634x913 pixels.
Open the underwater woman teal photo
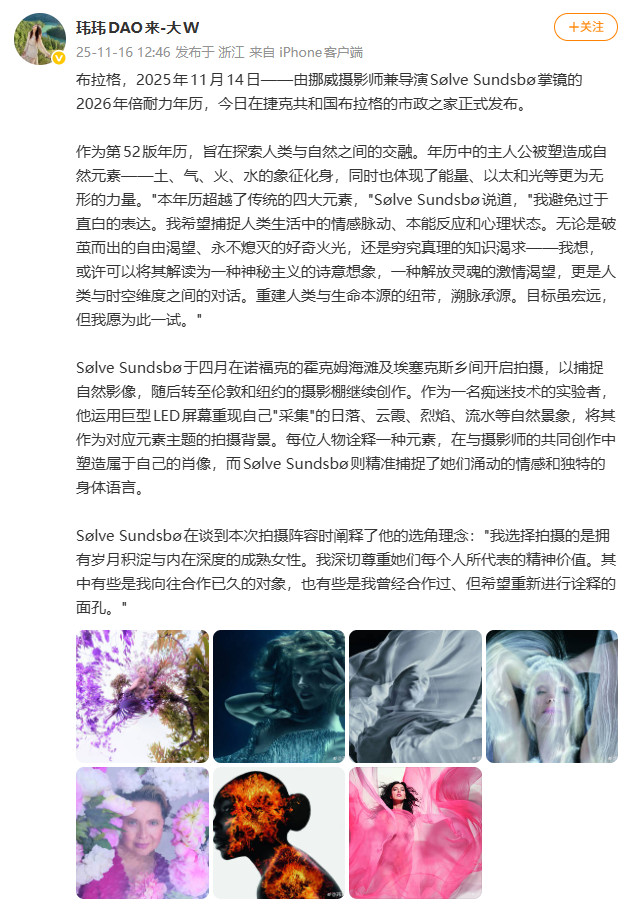[278, 696]
